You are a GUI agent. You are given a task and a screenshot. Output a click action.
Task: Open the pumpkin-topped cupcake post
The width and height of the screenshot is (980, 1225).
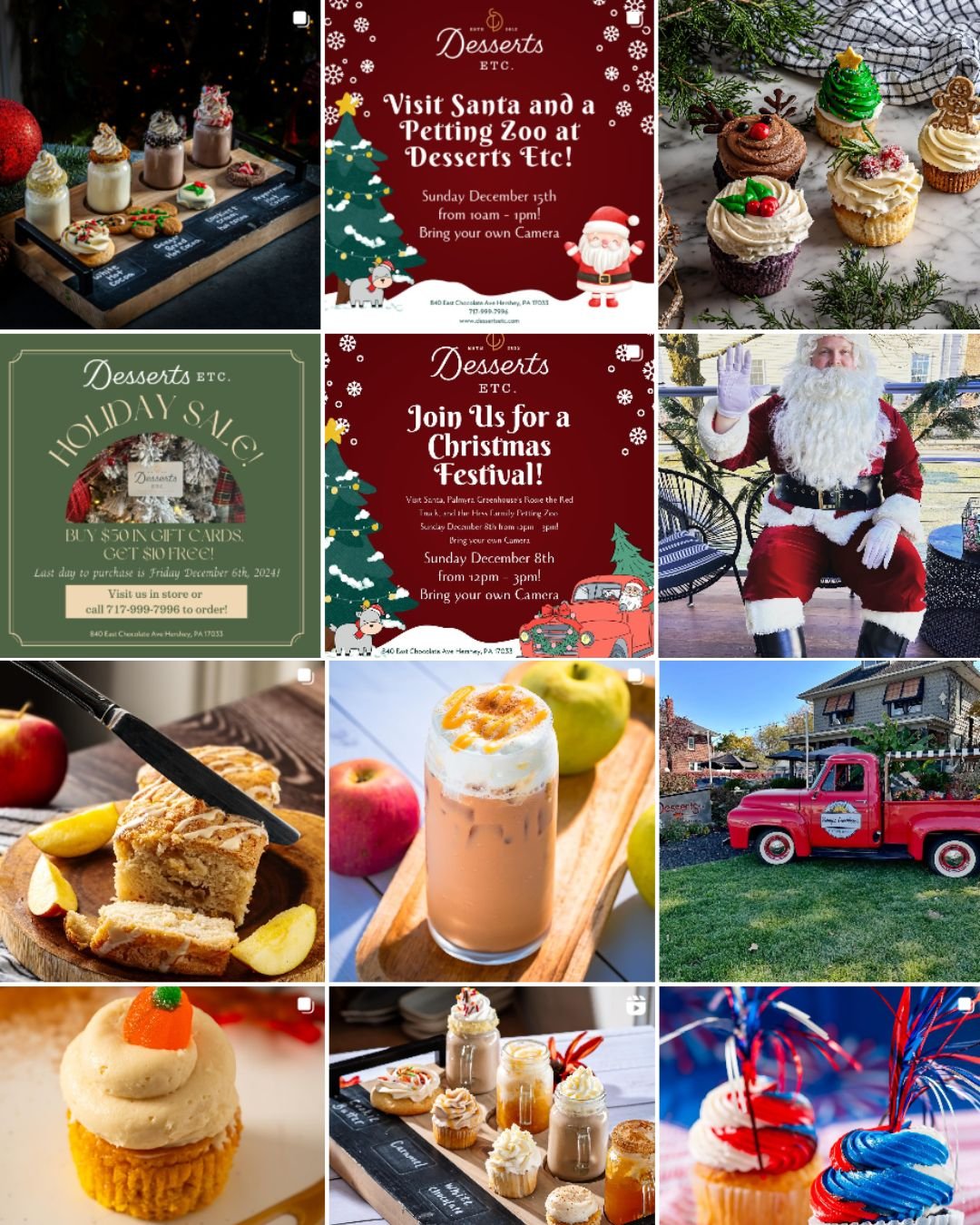[x=160, y=1105]
